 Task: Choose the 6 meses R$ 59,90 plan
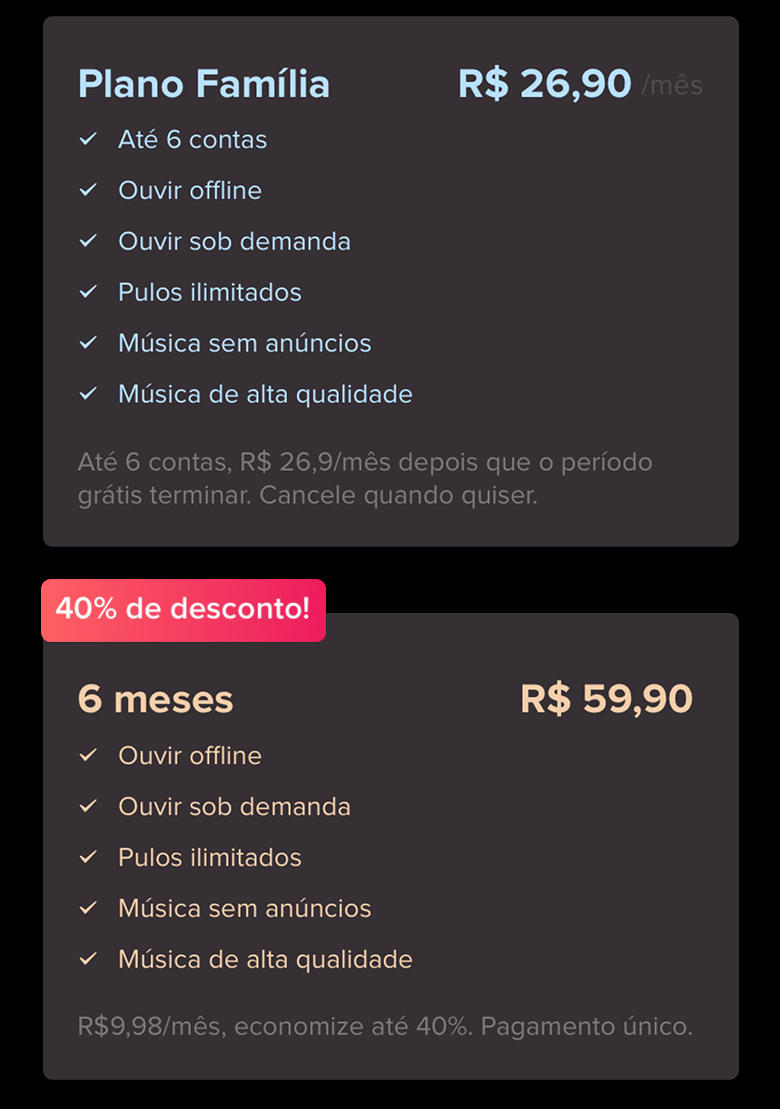[390, 846]
